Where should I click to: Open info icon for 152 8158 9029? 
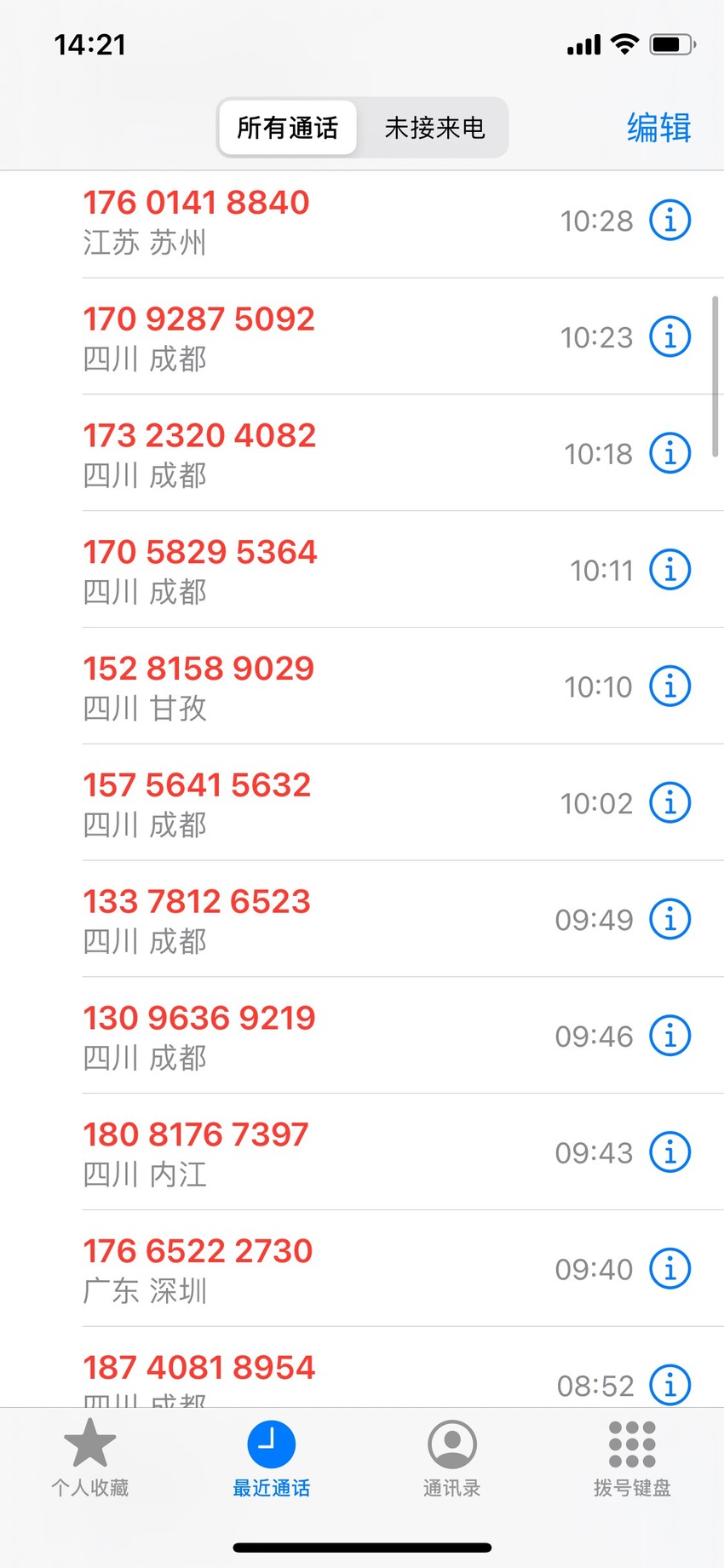670,686
